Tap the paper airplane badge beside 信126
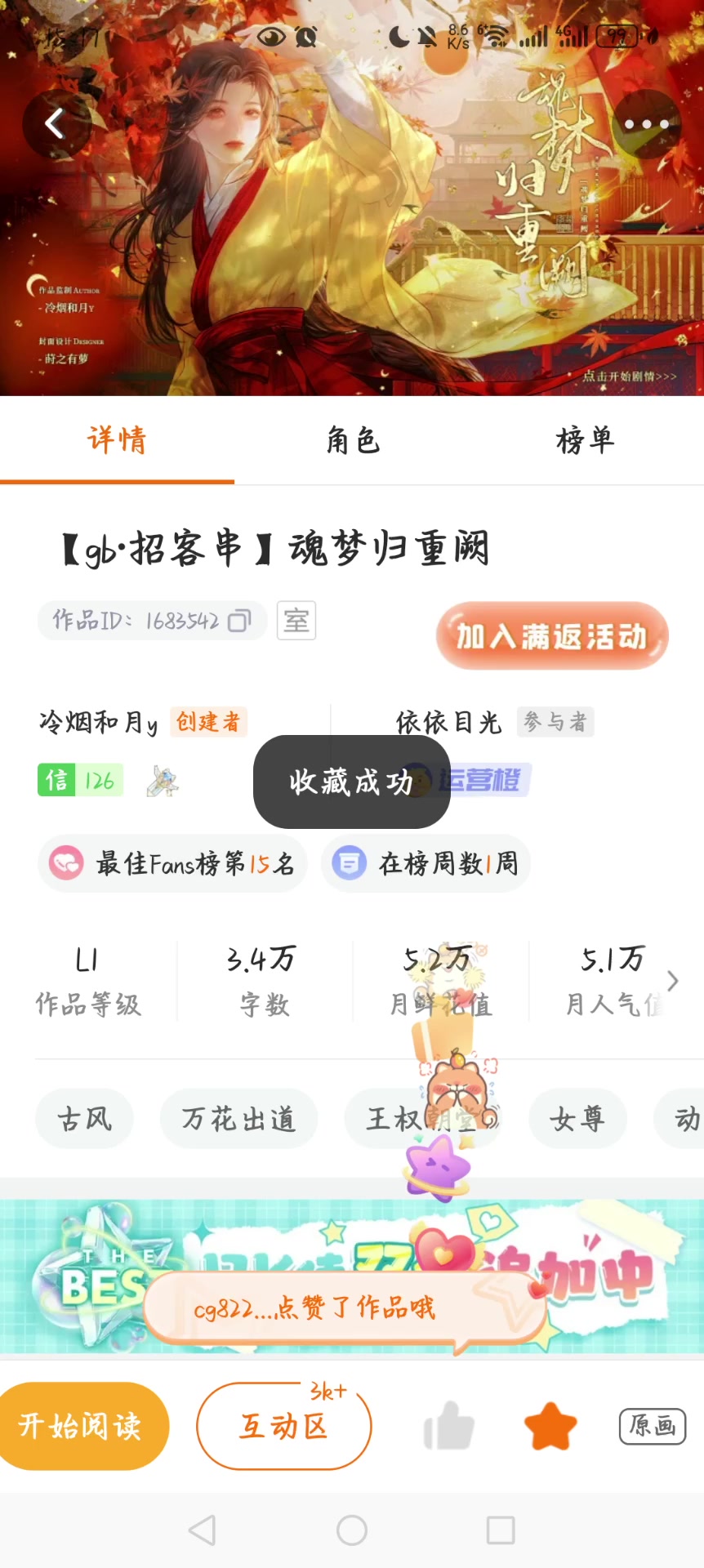Screen dimensions: 704x1568 160,781
